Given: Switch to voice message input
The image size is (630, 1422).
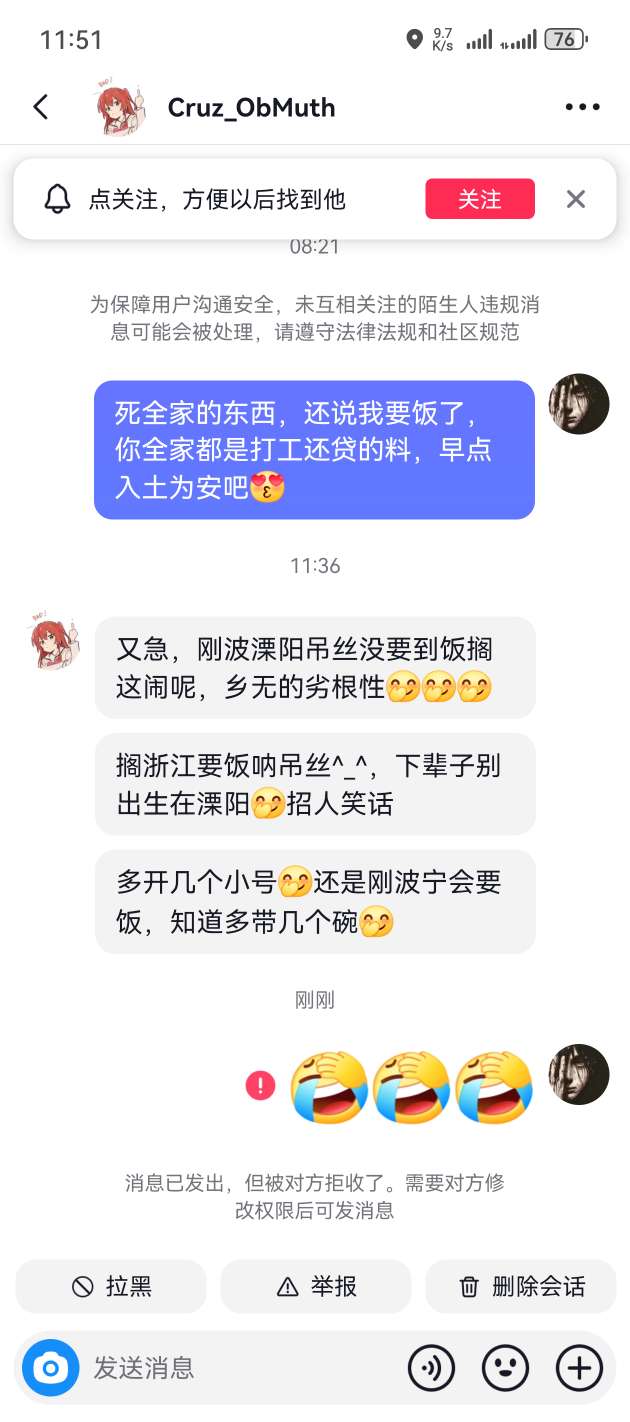Looking at the screenshot, I should click(x=431, y=1367).
